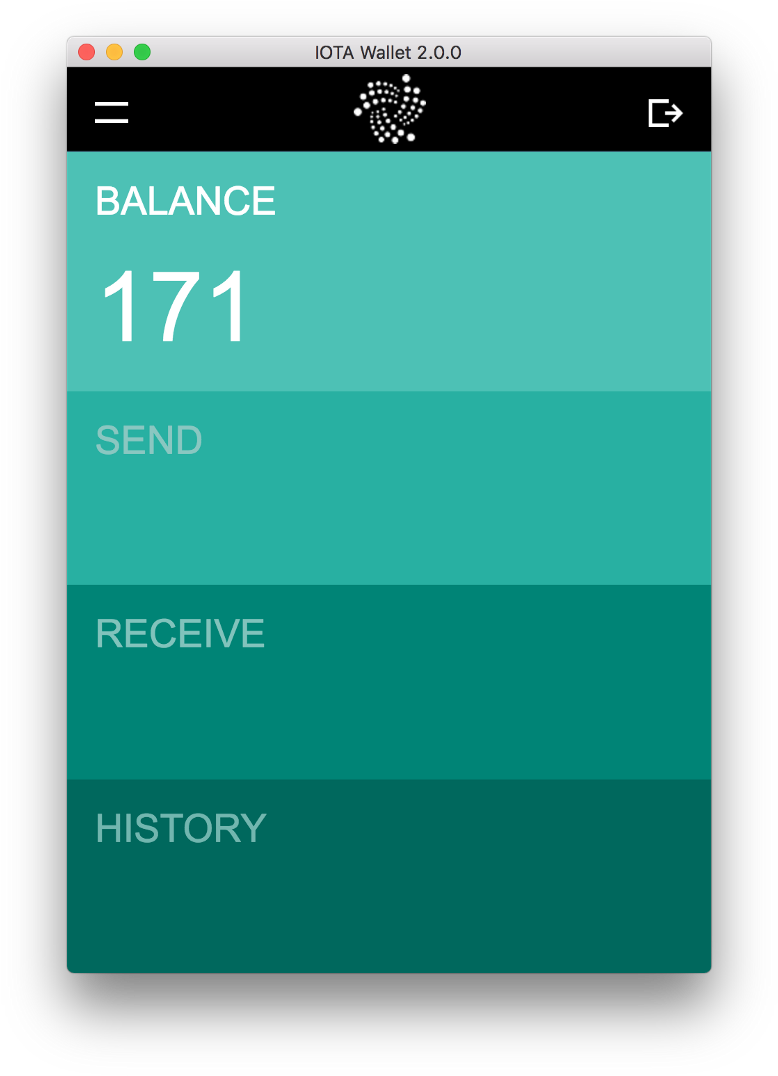778x1076 pixels.
Task: Expand the HISTORY panel
Action: [x=388, y=876]
